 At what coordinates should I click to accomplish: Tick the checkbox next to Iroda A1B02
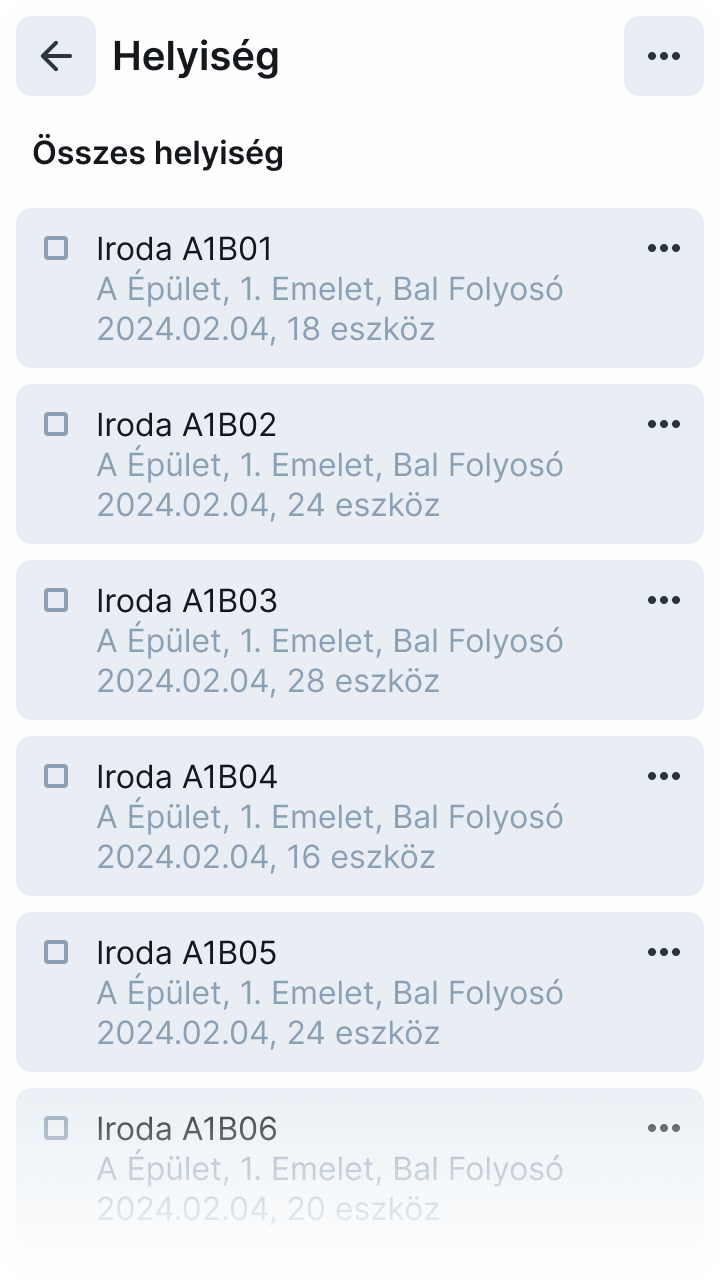pyautogui.click(x=57, y=424)
